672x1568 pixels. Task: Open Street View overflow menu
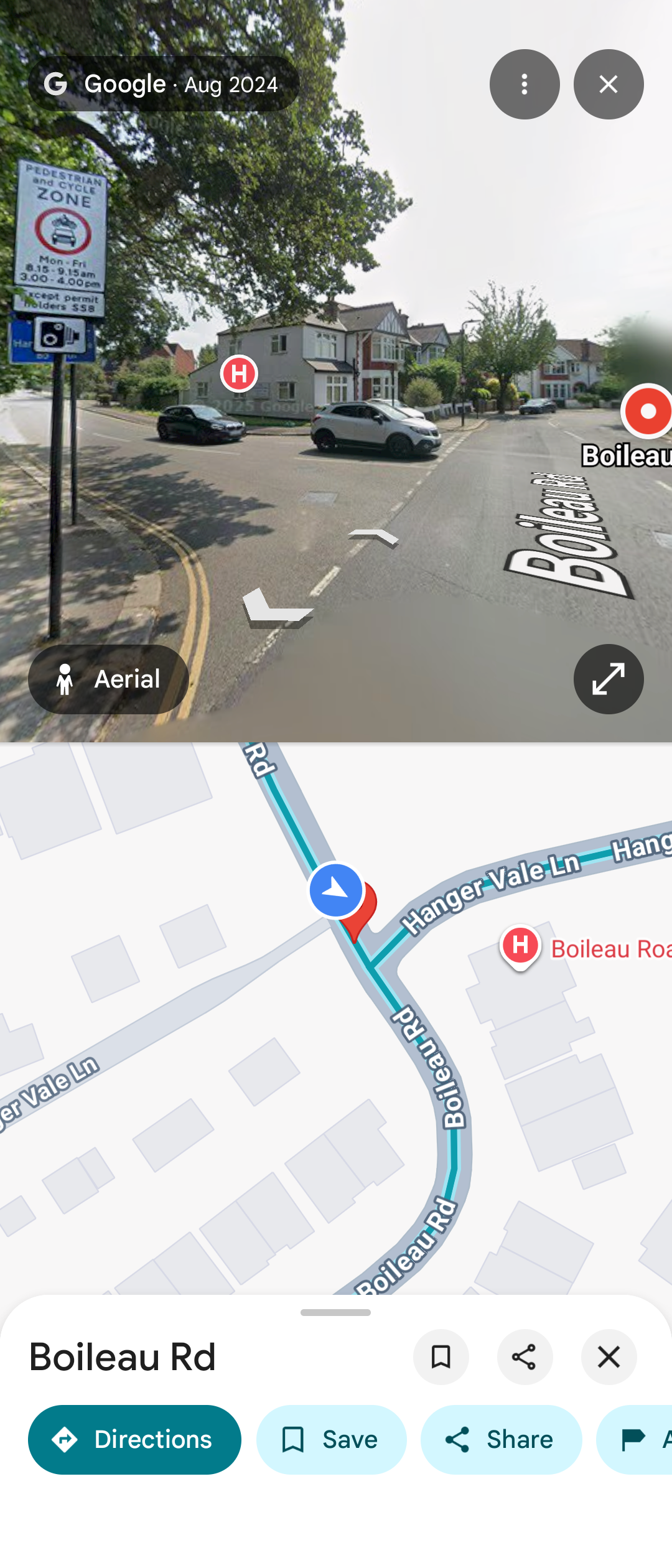point(524,84)
